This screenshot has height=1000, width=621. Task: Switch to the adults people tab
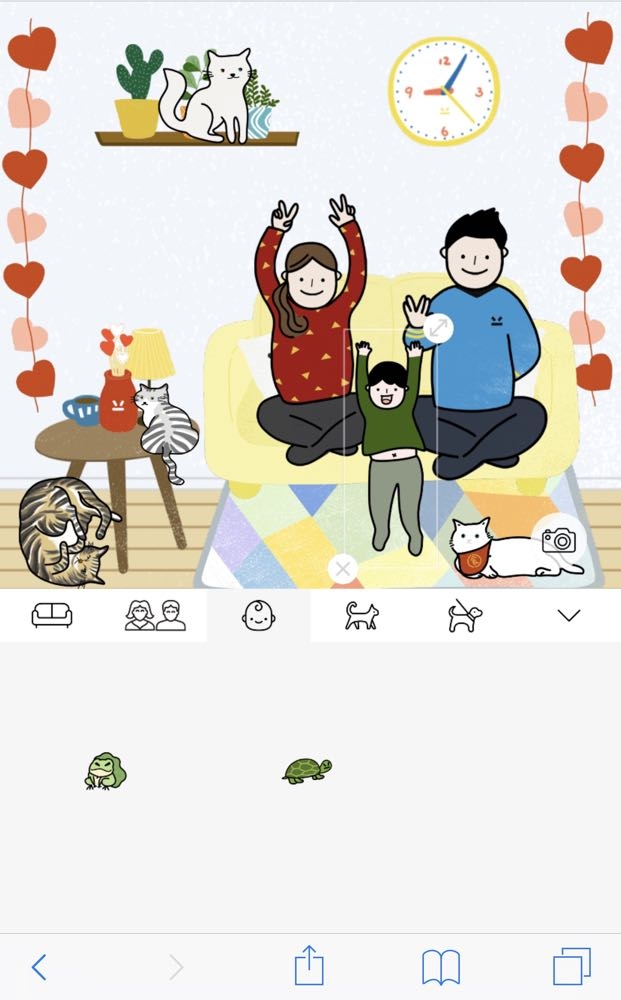pos(155,615)
